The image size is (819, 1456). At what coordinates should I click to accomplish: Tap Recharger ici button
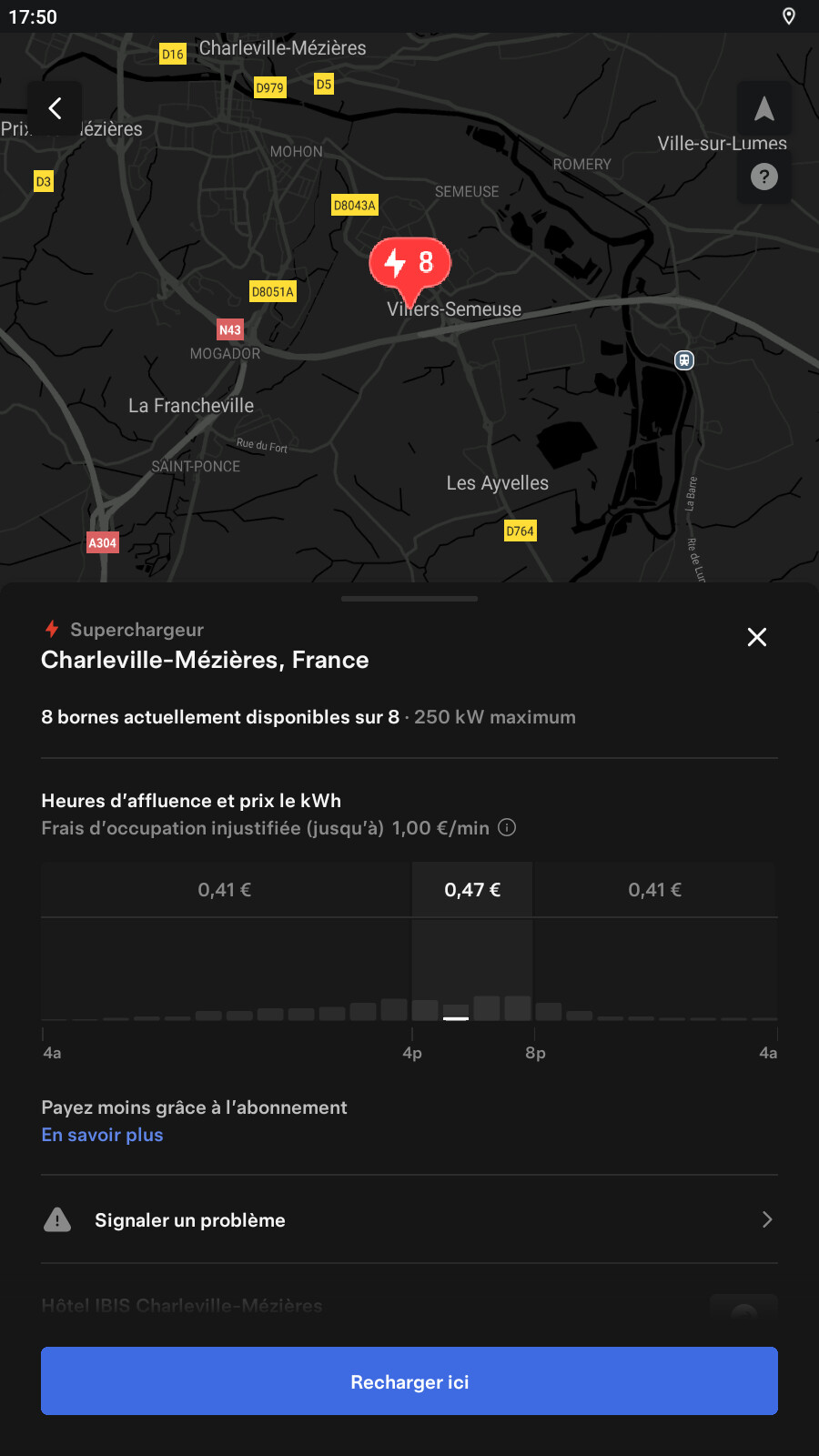click(409, 1381)
